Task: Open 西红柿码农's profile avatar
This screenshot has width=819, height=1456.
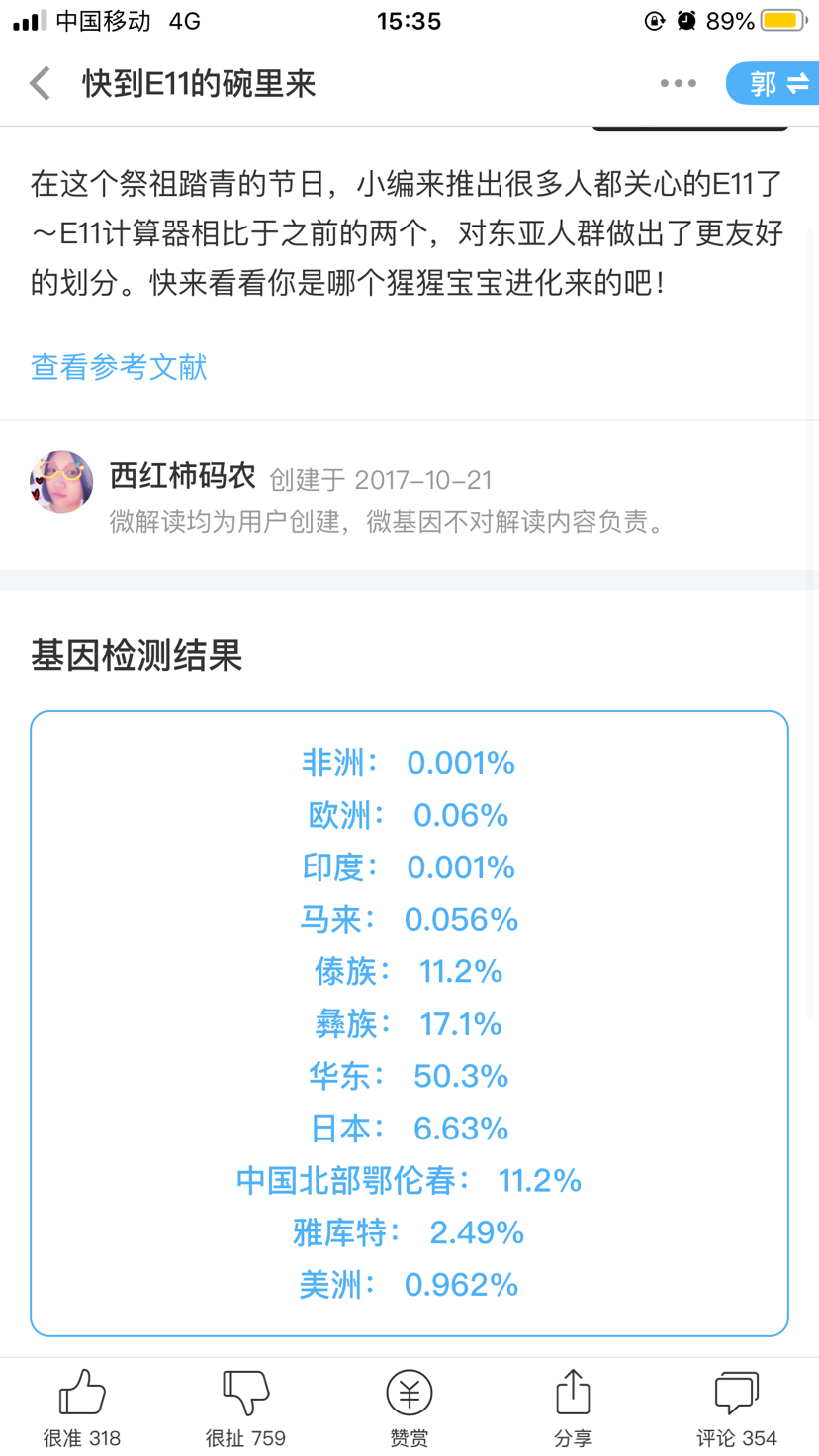Action: coord(61,482)
